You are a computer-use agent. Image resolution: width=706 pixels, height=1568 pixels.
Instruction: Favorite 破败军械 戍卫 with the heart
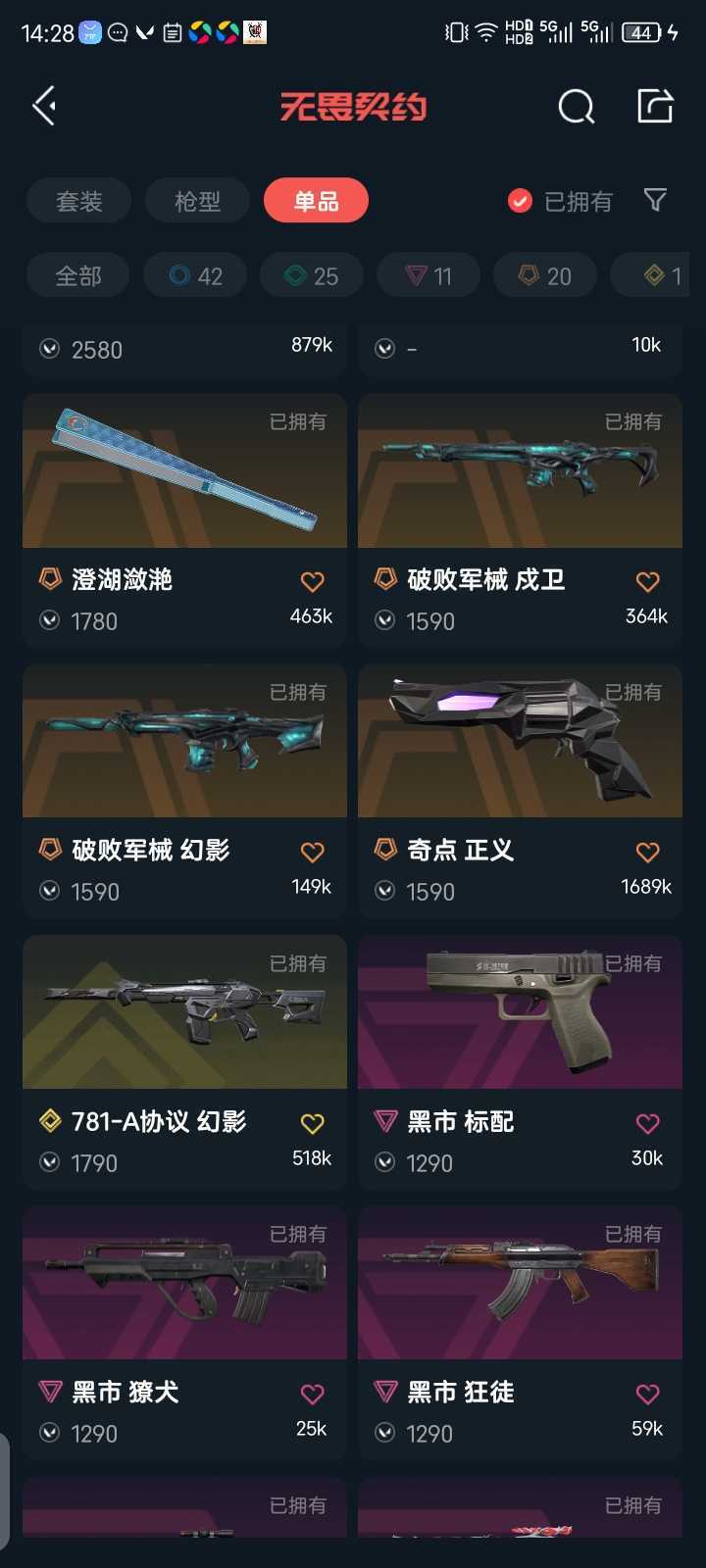coord(647,581)
